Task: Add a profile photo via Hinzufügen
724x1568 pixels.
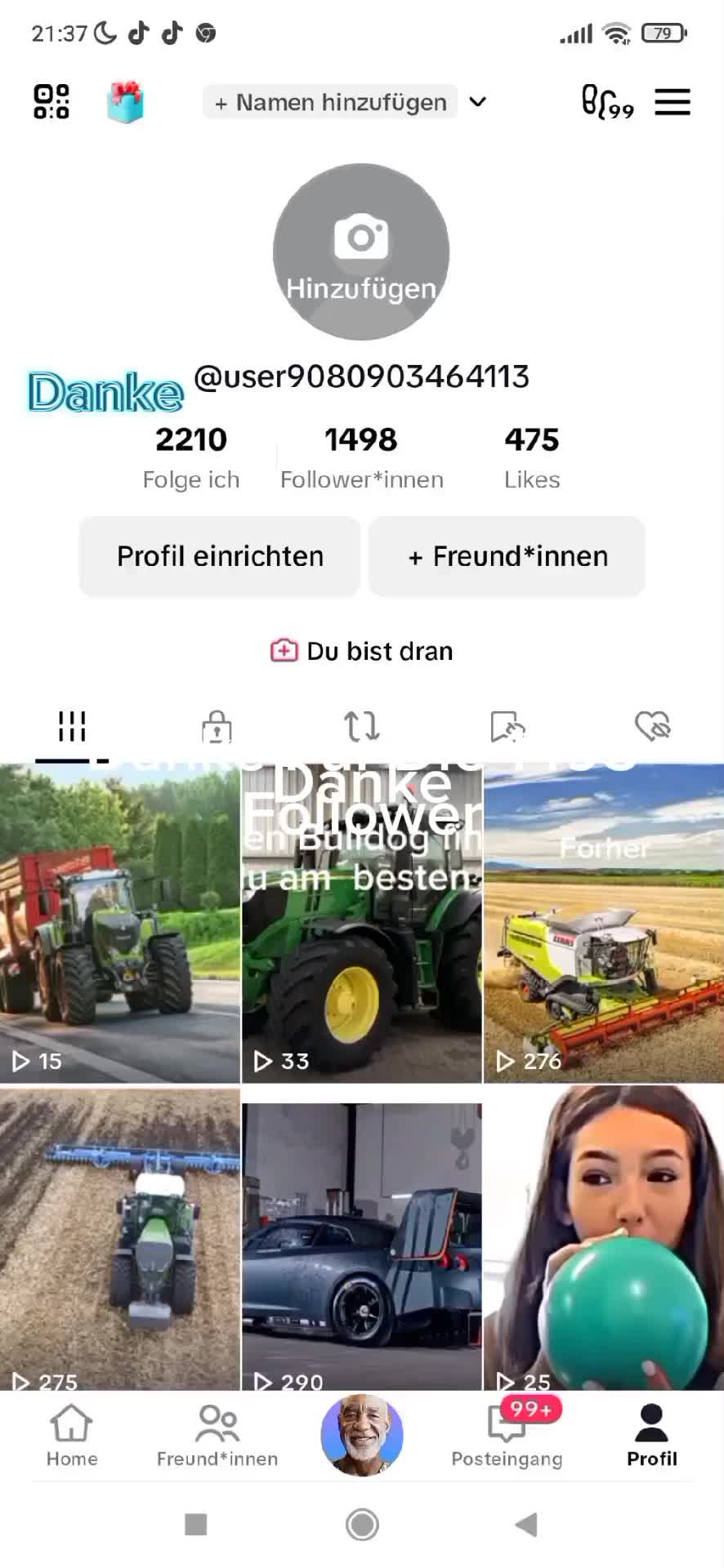Action: pos(361,252)
